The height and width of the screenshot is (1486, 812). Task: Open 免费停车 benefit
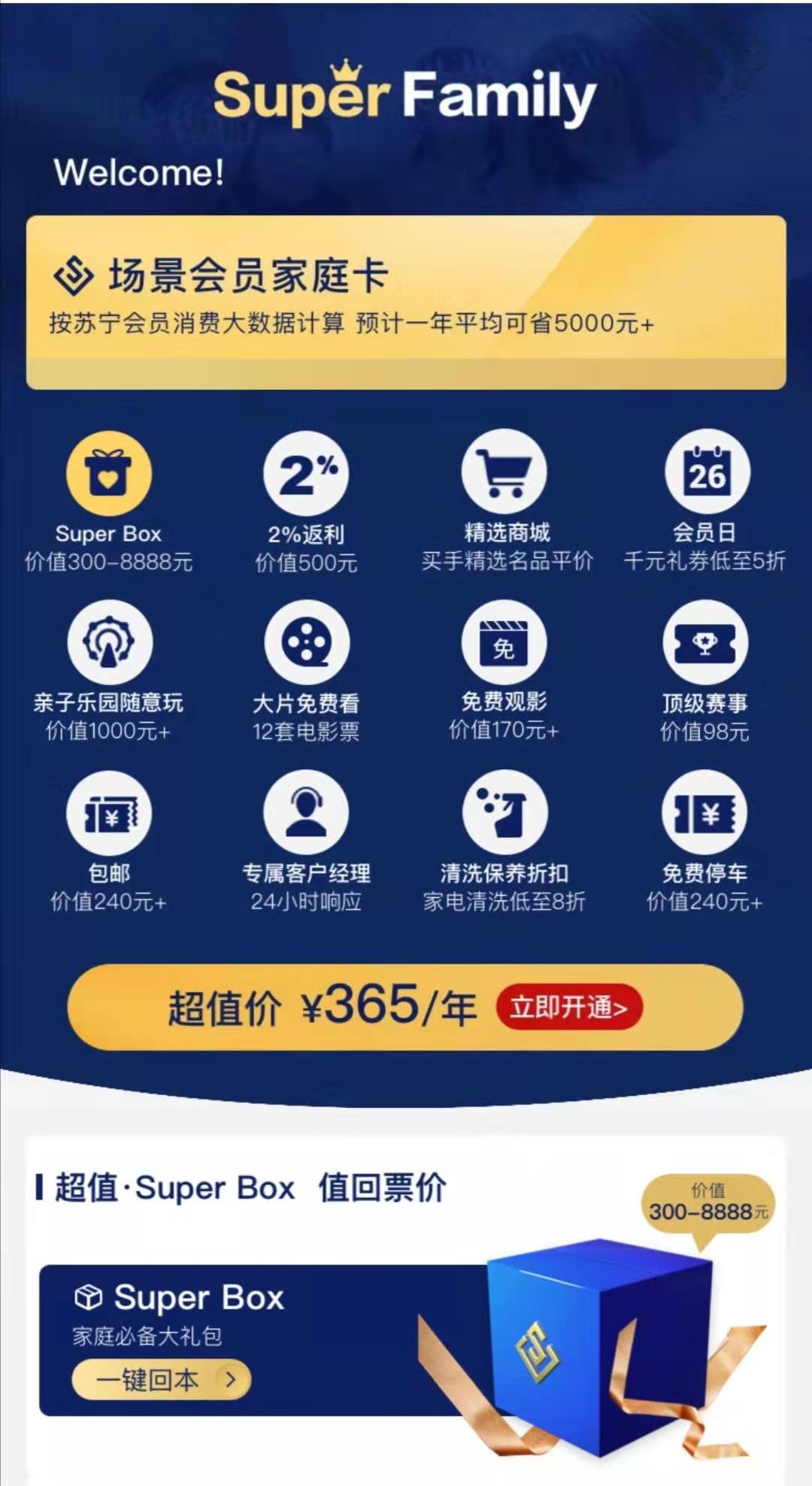704,814
